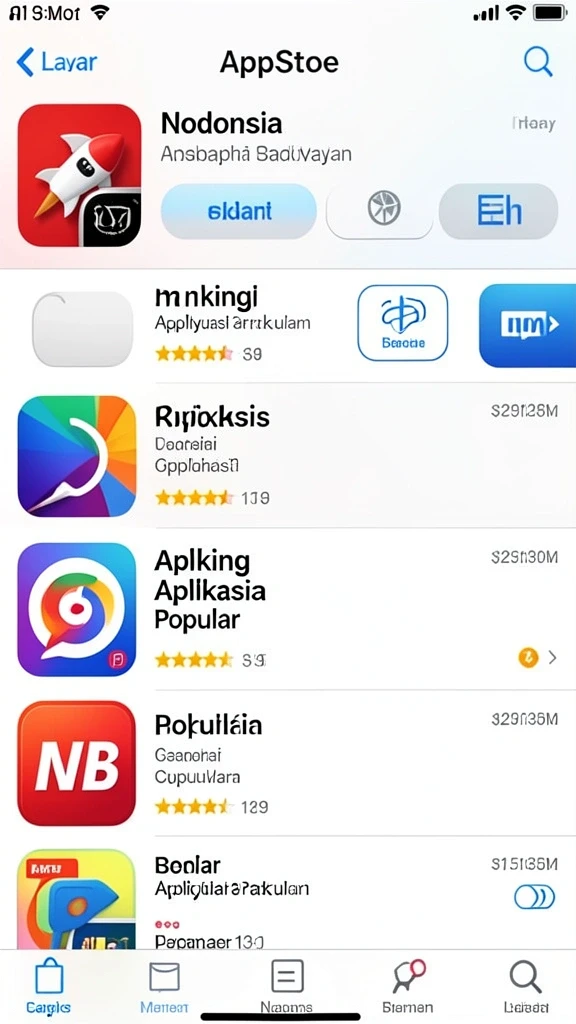This screenshot has height=1024, width=576.
Task: Open the Rokullaia NB app row
Action: click(288, 763)
